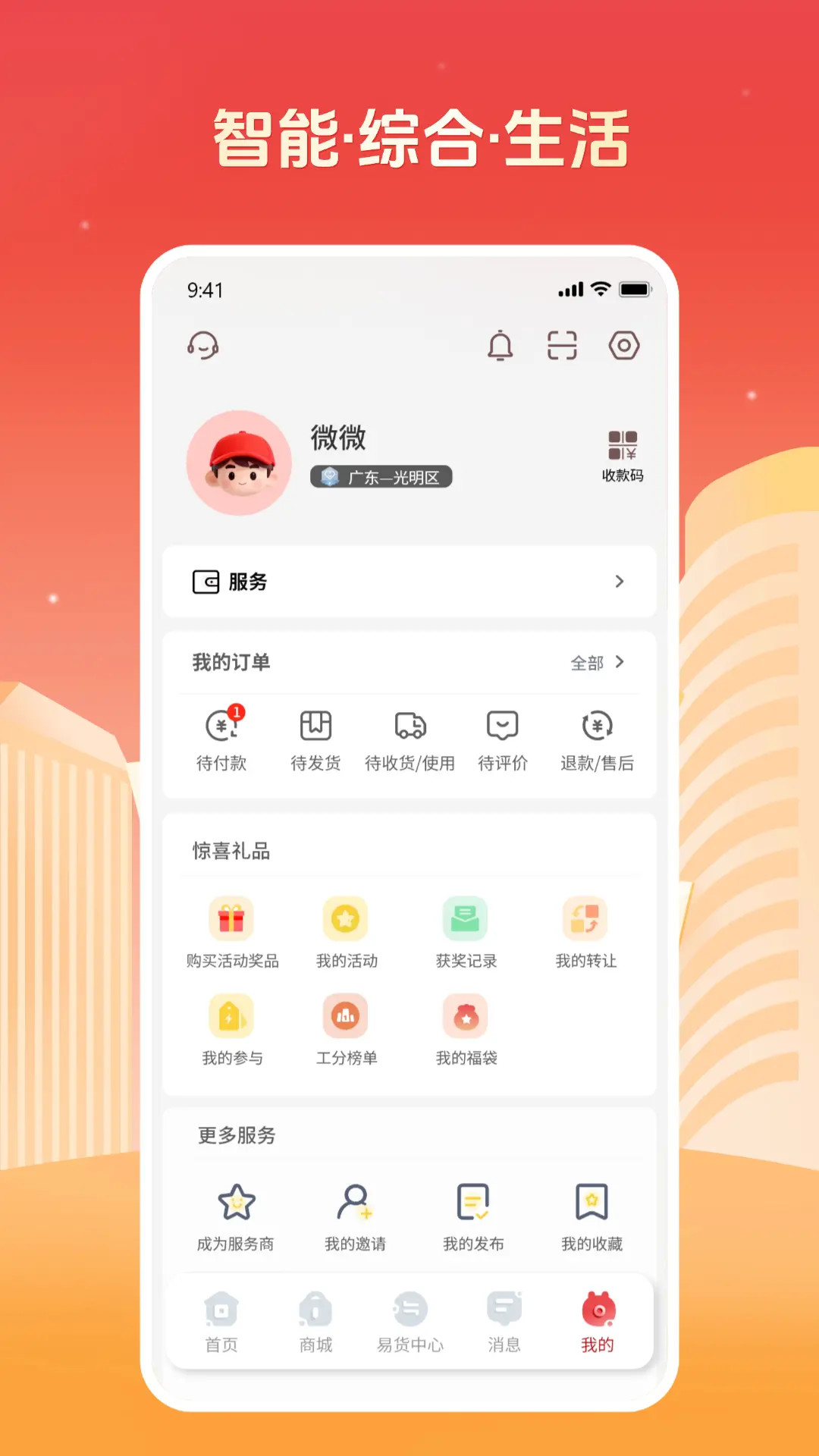Open settings via the gear icon

623,345
